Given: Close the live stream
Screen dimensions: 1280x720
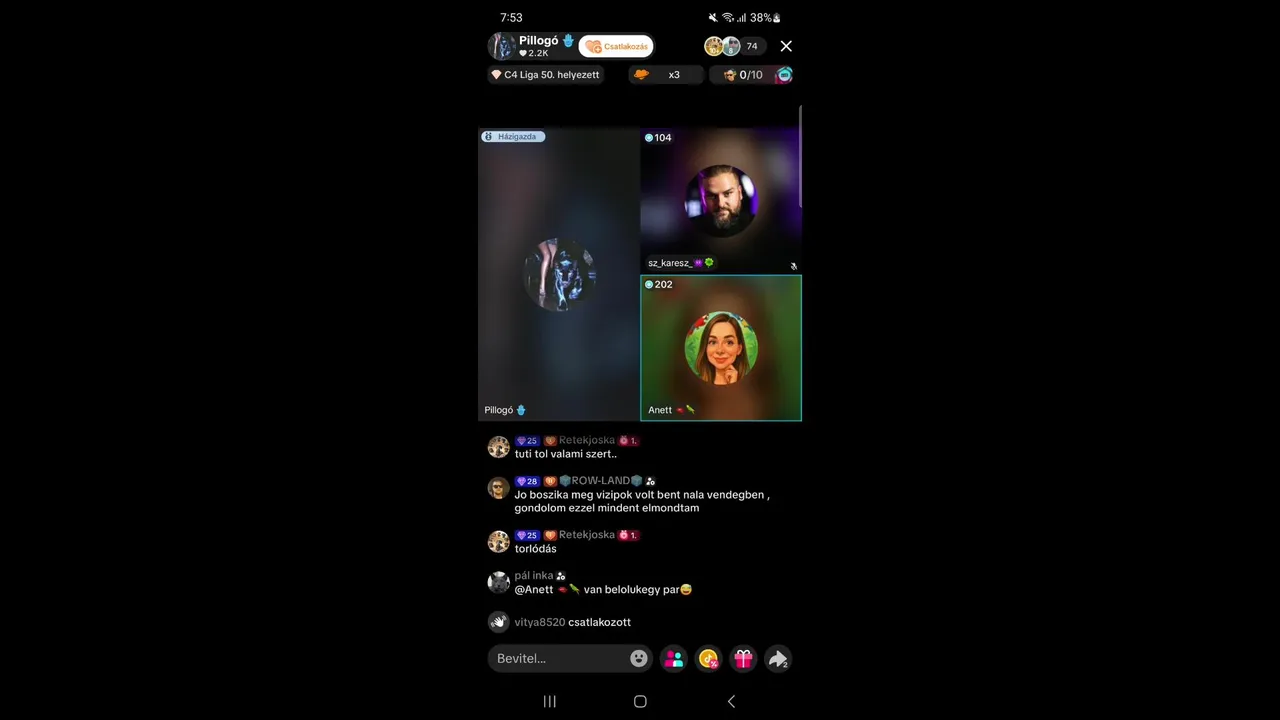Looking at the screenshot, I should point(786,46).
